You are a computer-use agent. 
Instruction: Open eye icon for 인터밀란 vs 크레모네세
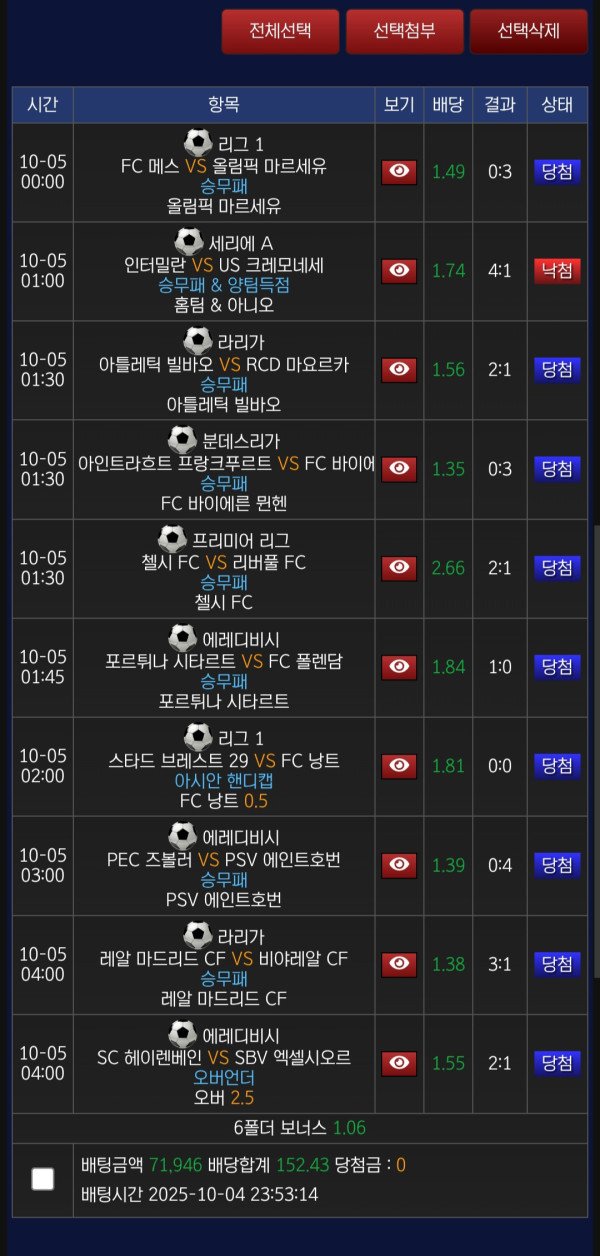click(399, 270)
